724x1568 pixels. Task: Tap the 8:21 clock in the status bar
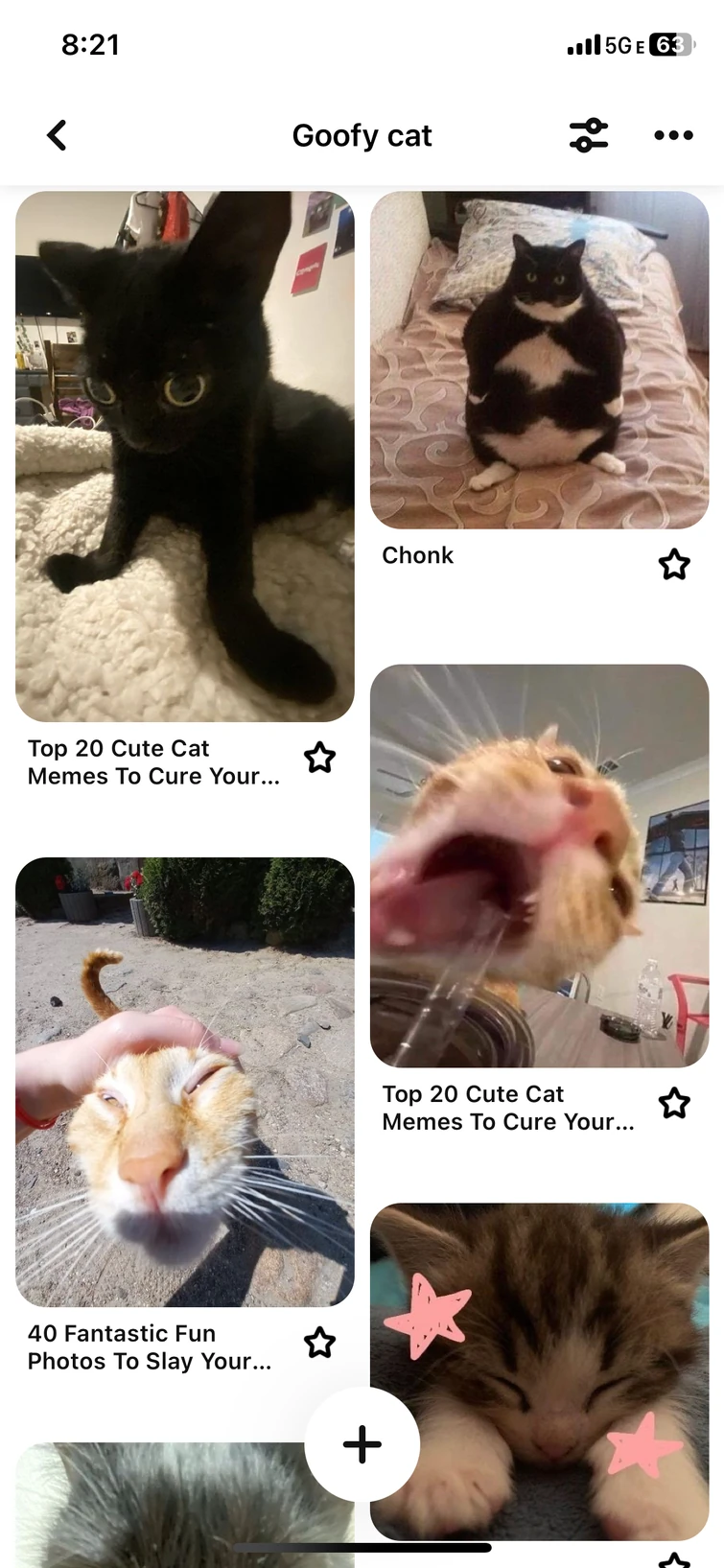click(89, 44)
